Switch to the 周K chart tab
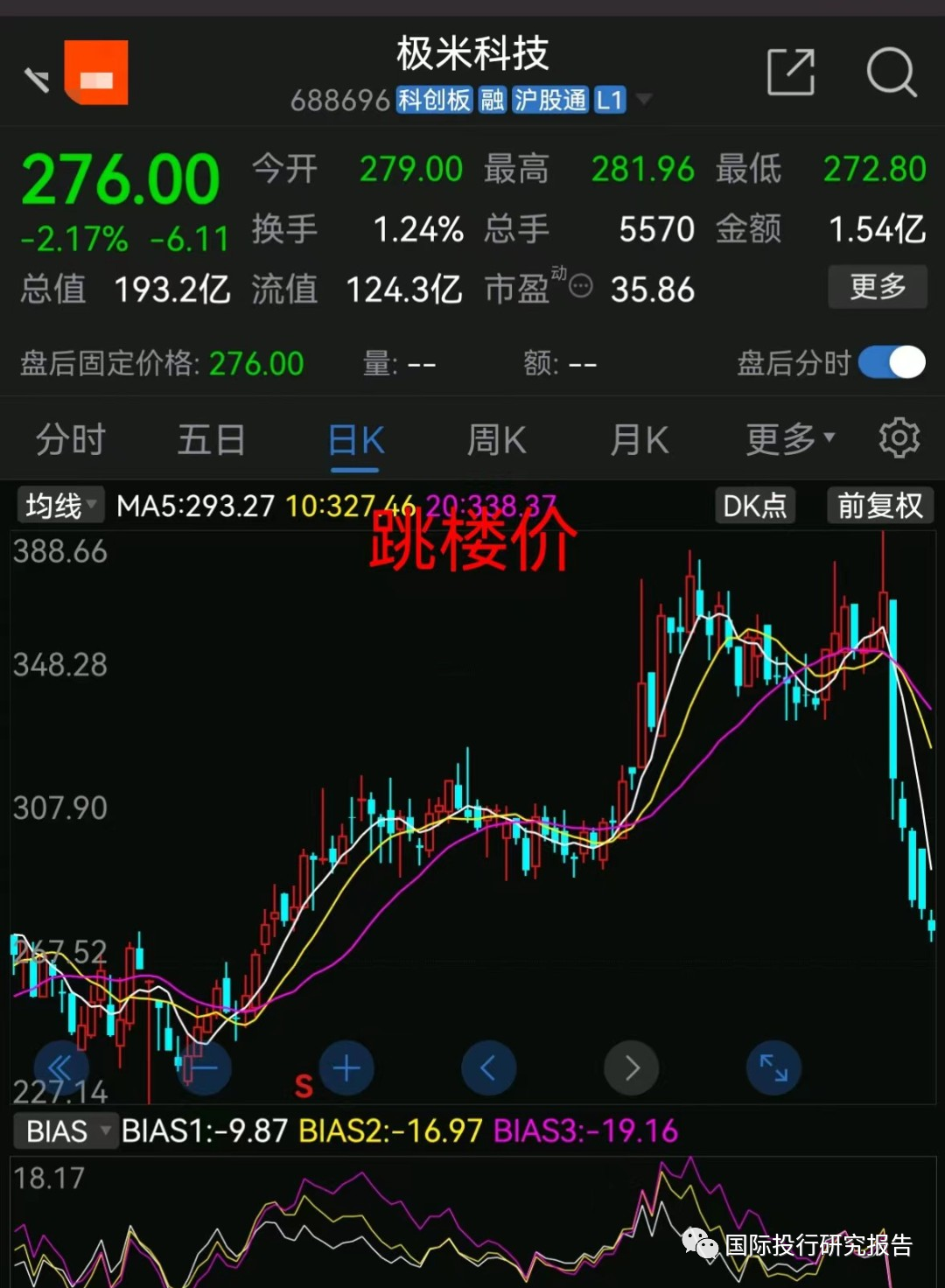 496,439
